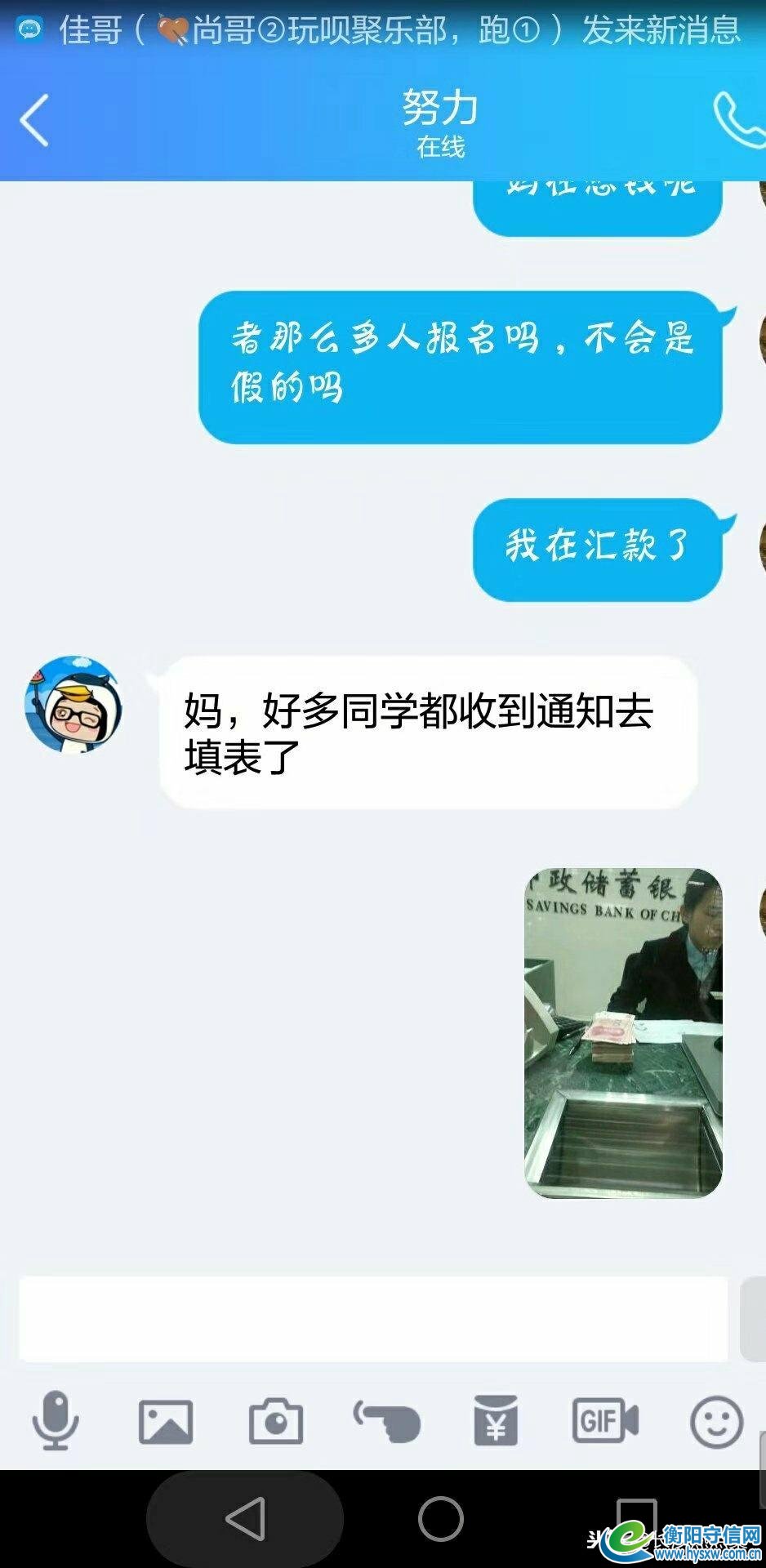Image resolution: width=766 pixels, height=1568 pixels.
Task: Tap the message input field
Action: point(373,1319)
